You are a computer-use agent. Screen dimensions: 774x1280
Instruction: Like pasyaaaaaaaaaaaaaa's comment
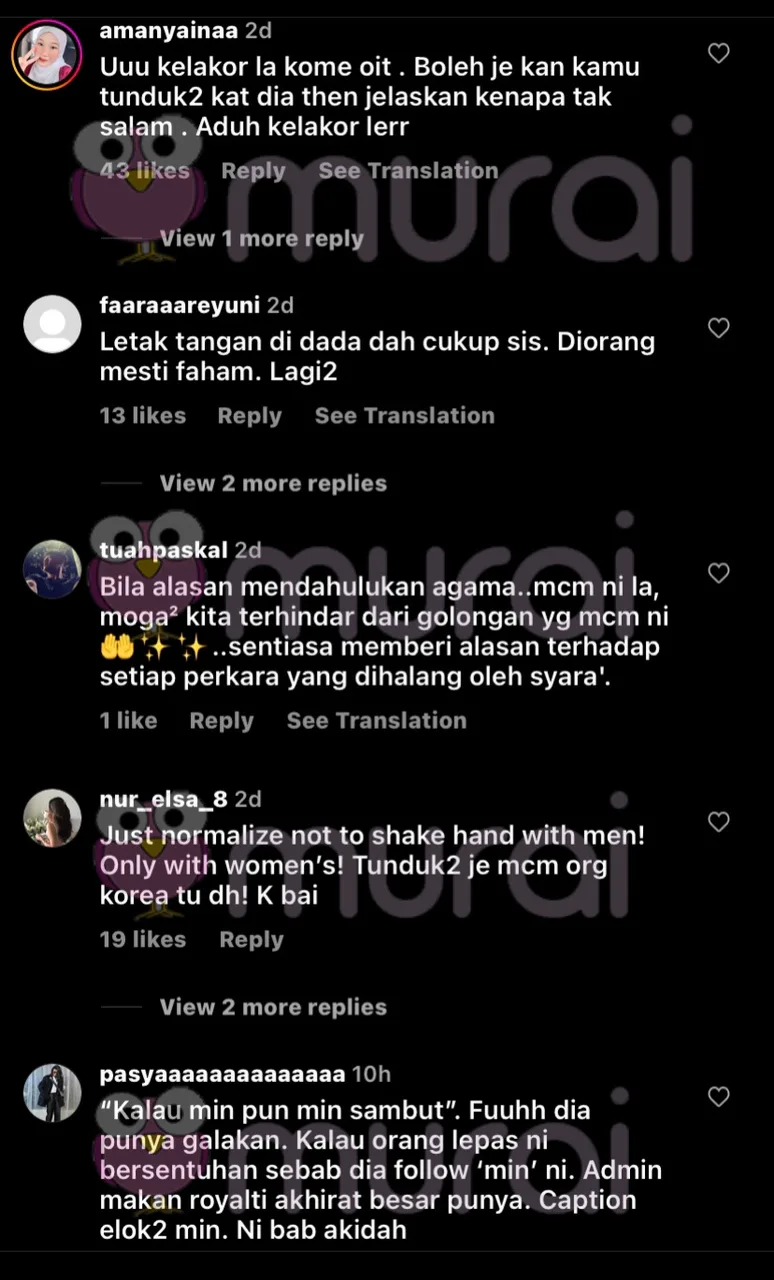[x=718, y=1097]
